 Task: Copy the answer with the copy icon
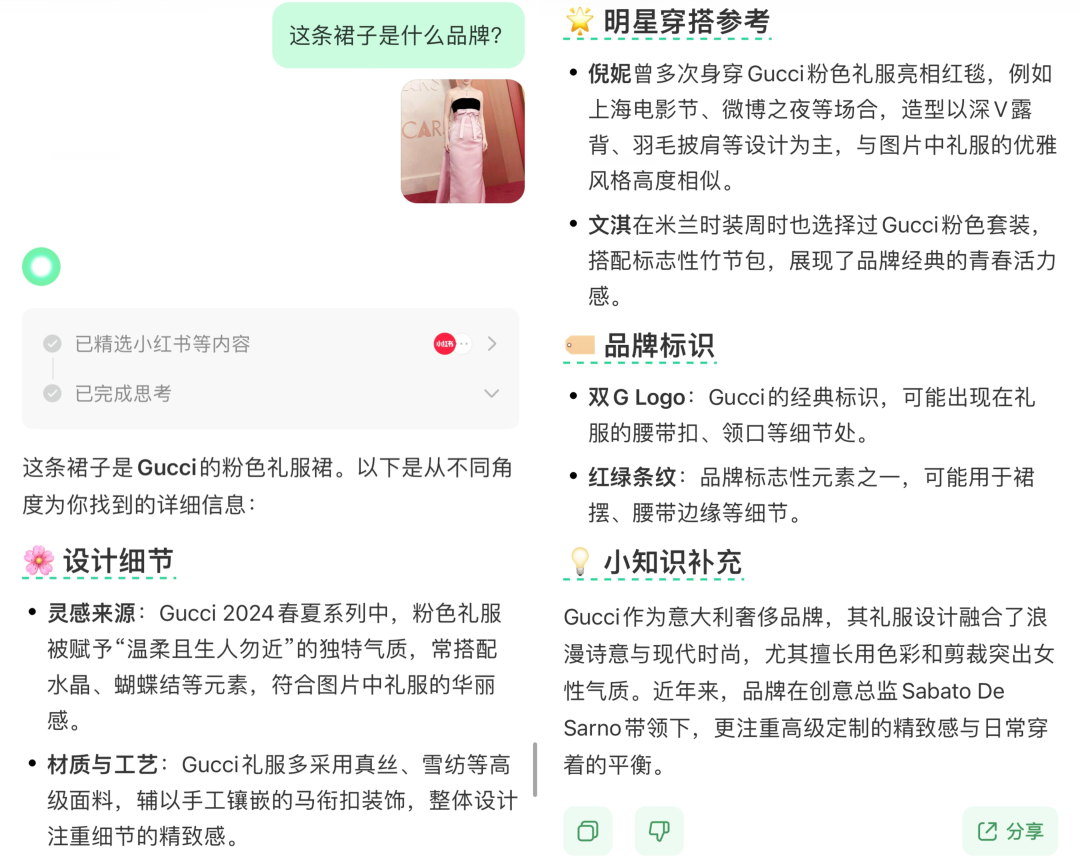pyautogui.click(x=588, y=831)
